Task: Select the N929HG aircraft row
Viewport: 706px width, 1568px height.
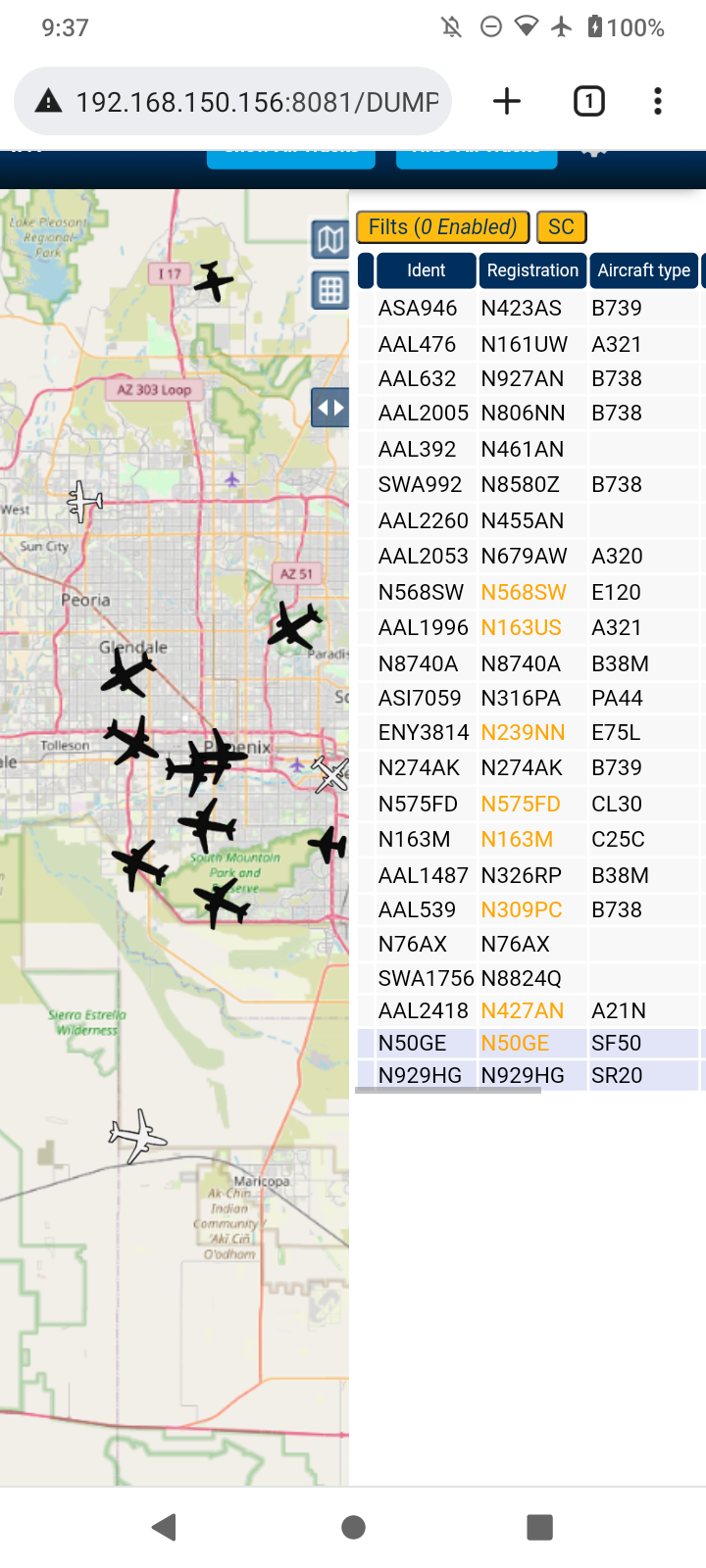Action: (529, 1075)
